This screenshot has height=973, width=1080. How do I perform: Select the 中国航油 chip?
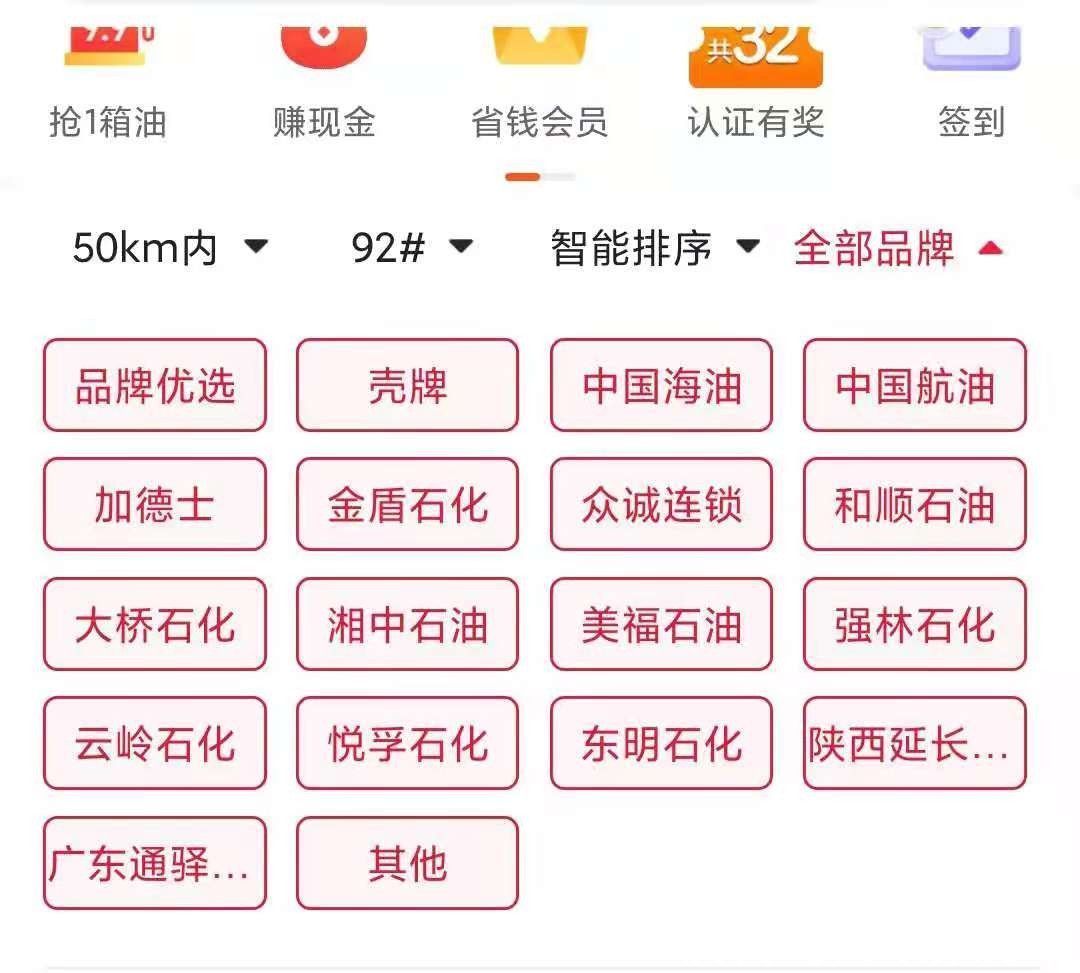[914, 386]
